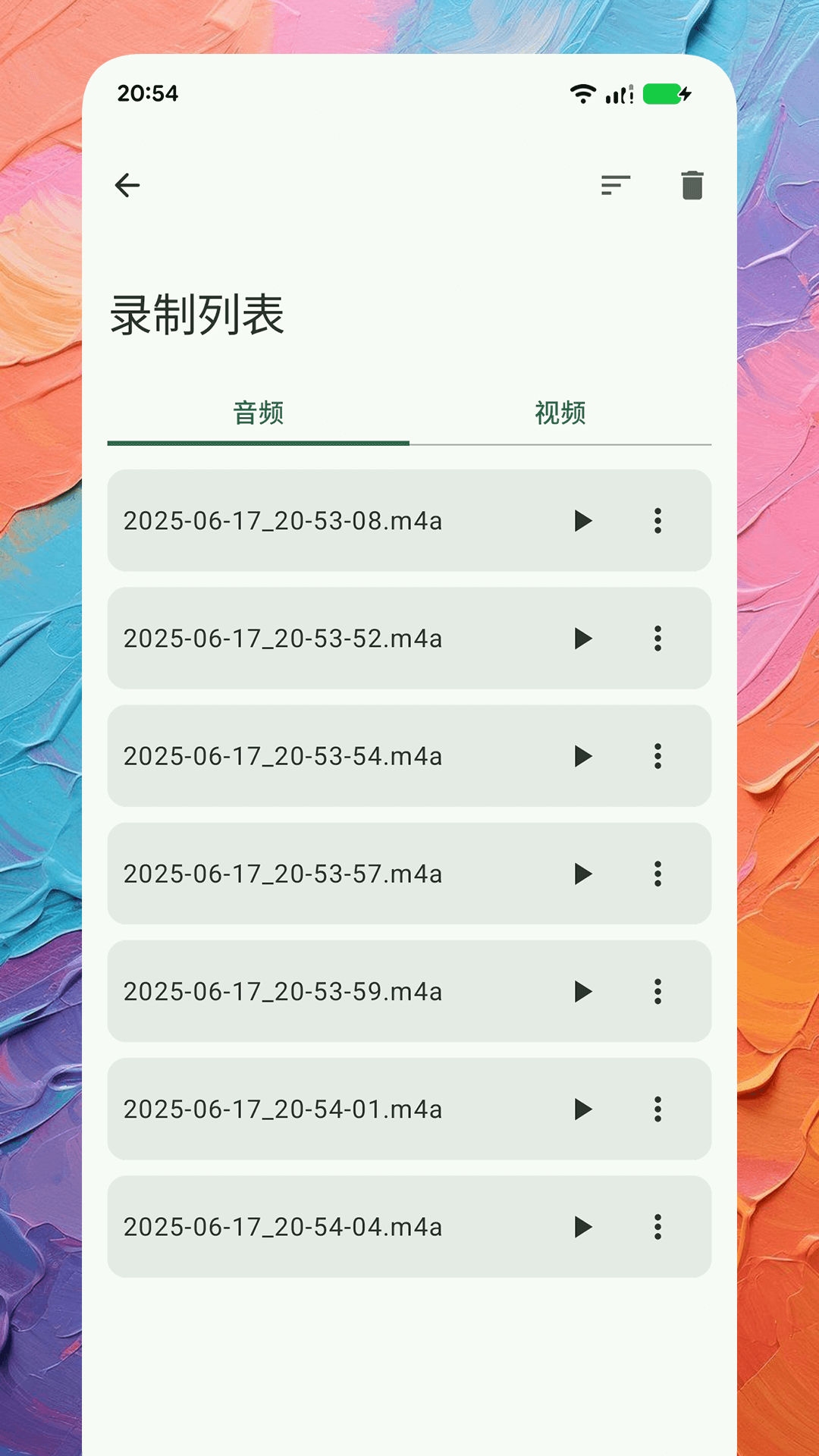The width and height of the screenshot is (819, 1456).
Task: Open overflow menu for 2025-06-17_20-53-08.m4a
Action: point(657,521)
